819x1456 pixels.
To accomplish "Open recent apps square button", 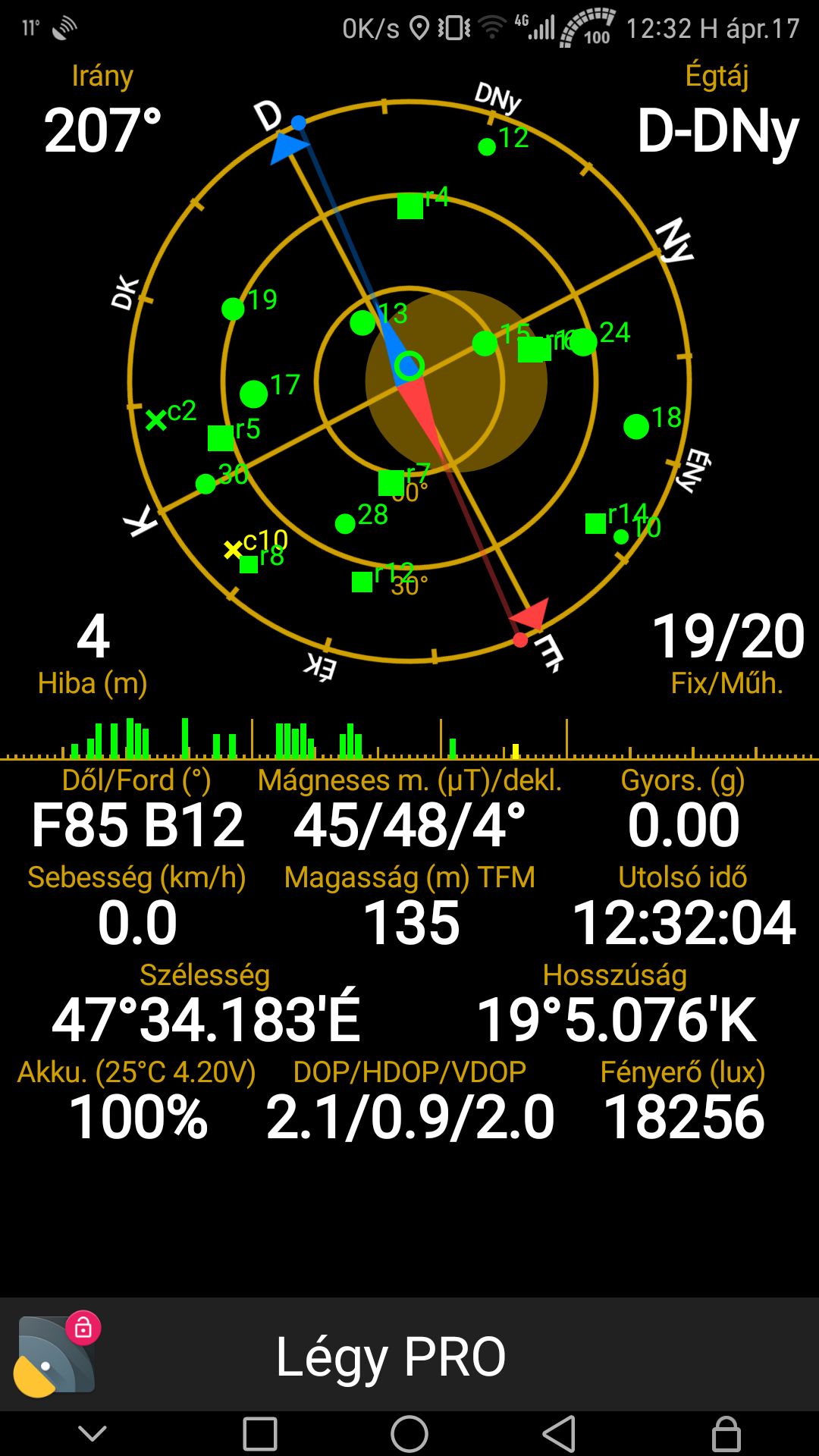I will click(x=259, y=1434).
